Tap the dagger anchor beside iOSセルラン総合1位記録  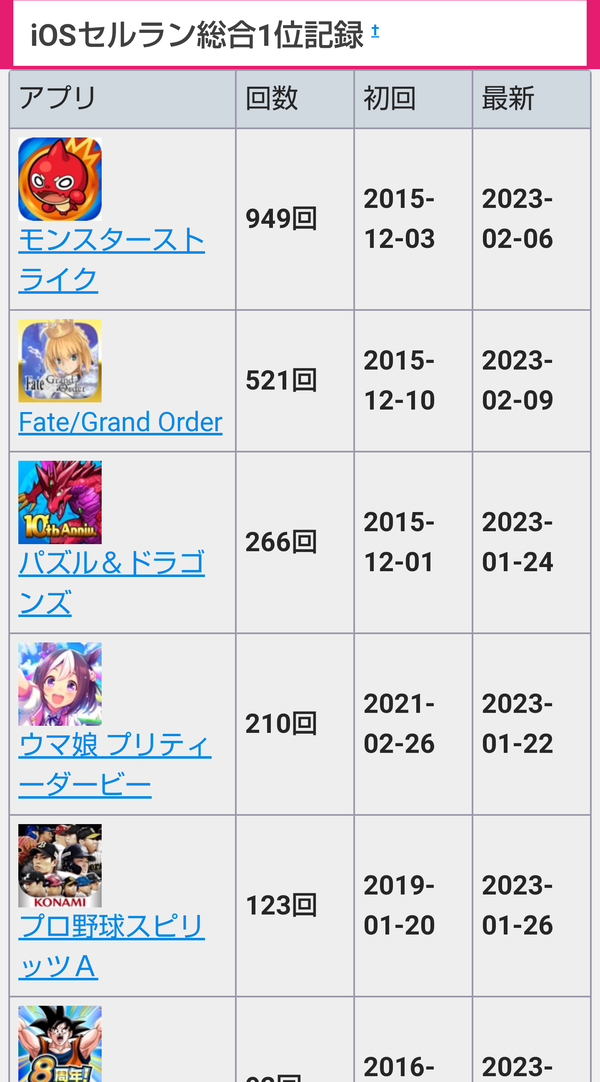tap(375, 30)
